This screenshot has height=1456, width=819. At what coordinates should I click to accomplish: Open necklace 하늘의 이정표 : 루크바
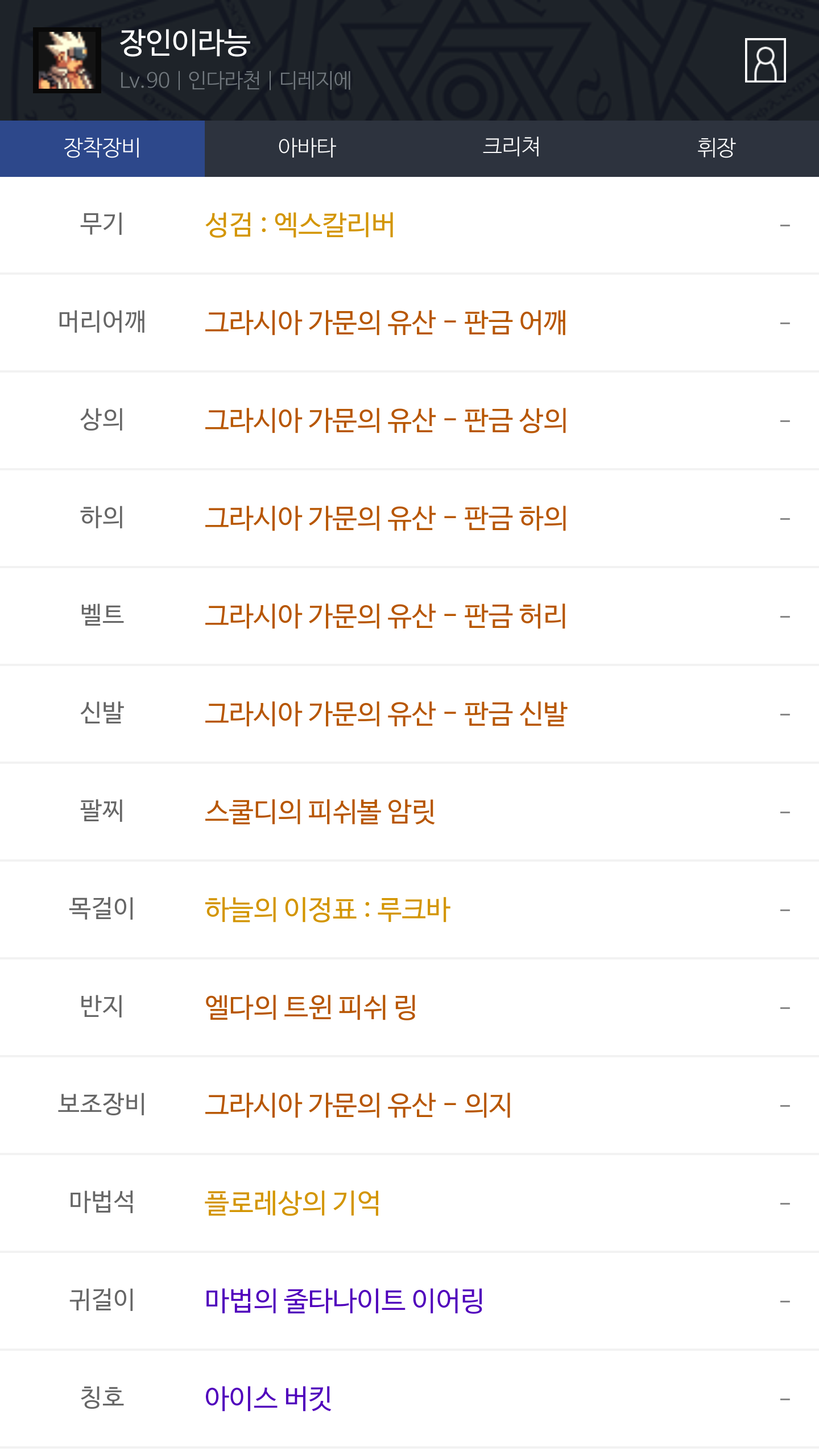point(327,909)
